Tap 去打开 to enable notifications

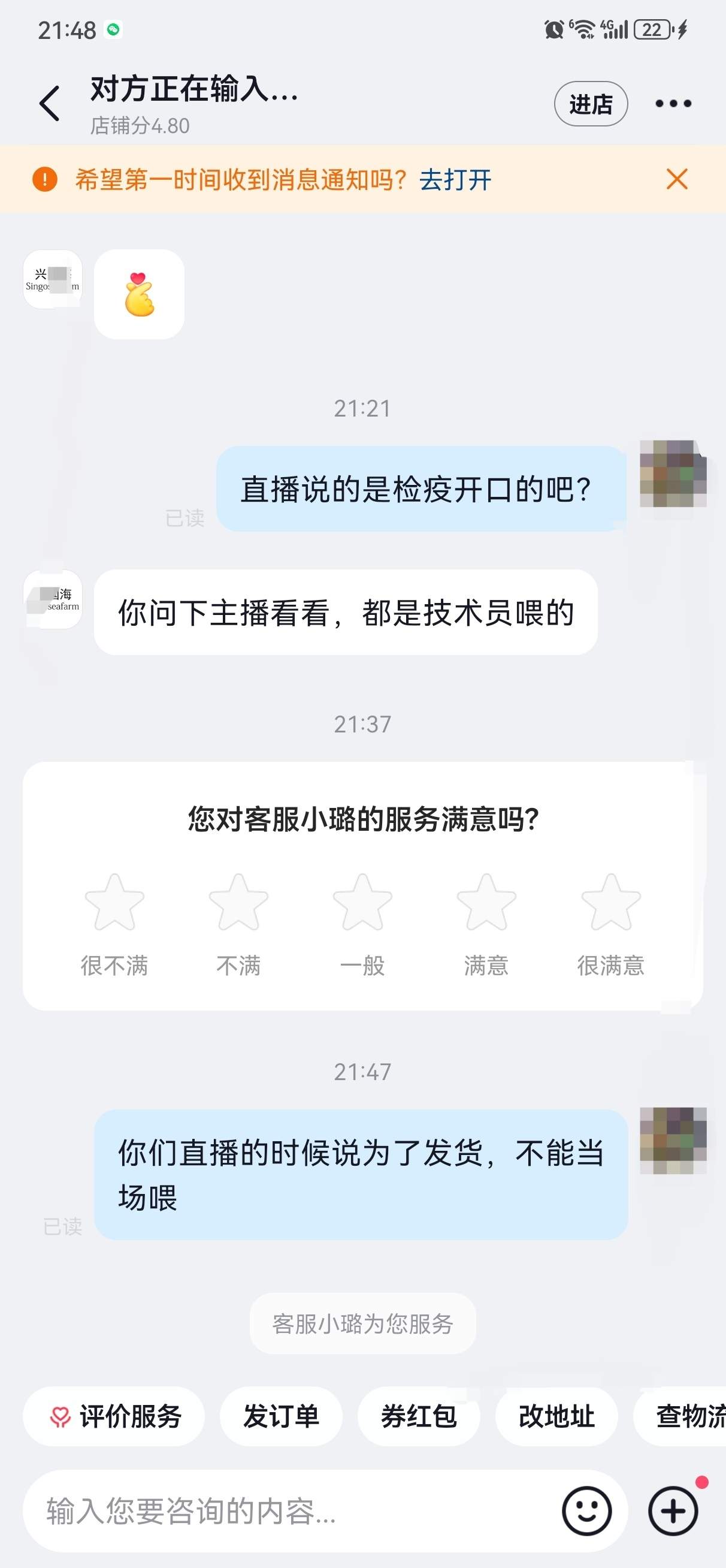(455, 180)
